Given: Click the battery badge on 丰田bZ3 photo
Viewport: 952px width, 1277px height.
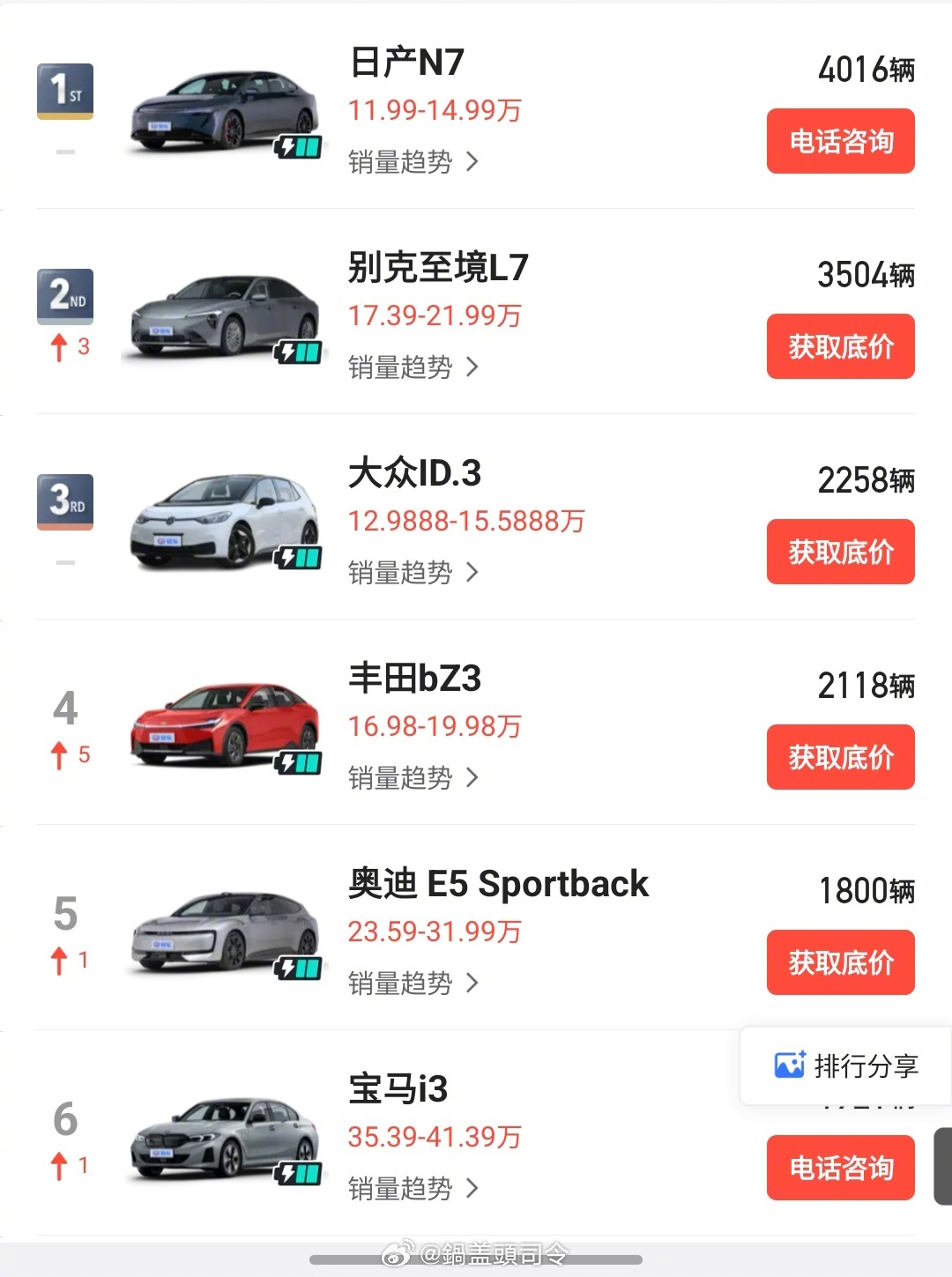Looking at the screenshot, I should (x=298, y=762).
